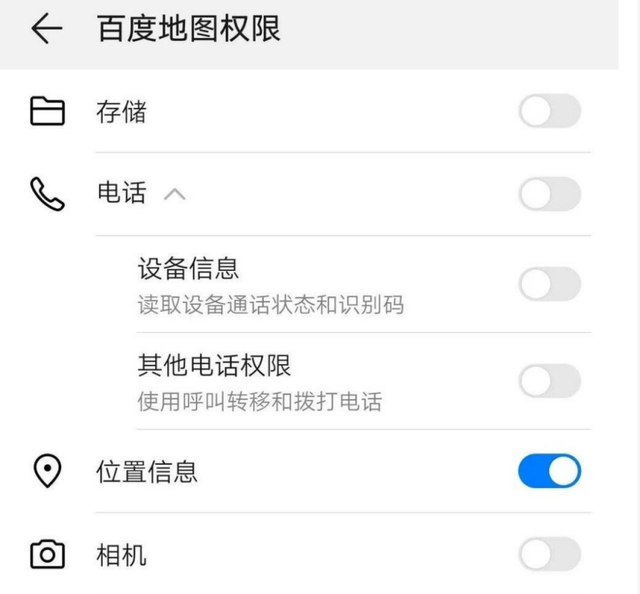The image size is (640, 594).
Task: Collapse the 电话 permission group
Action: 174,194
